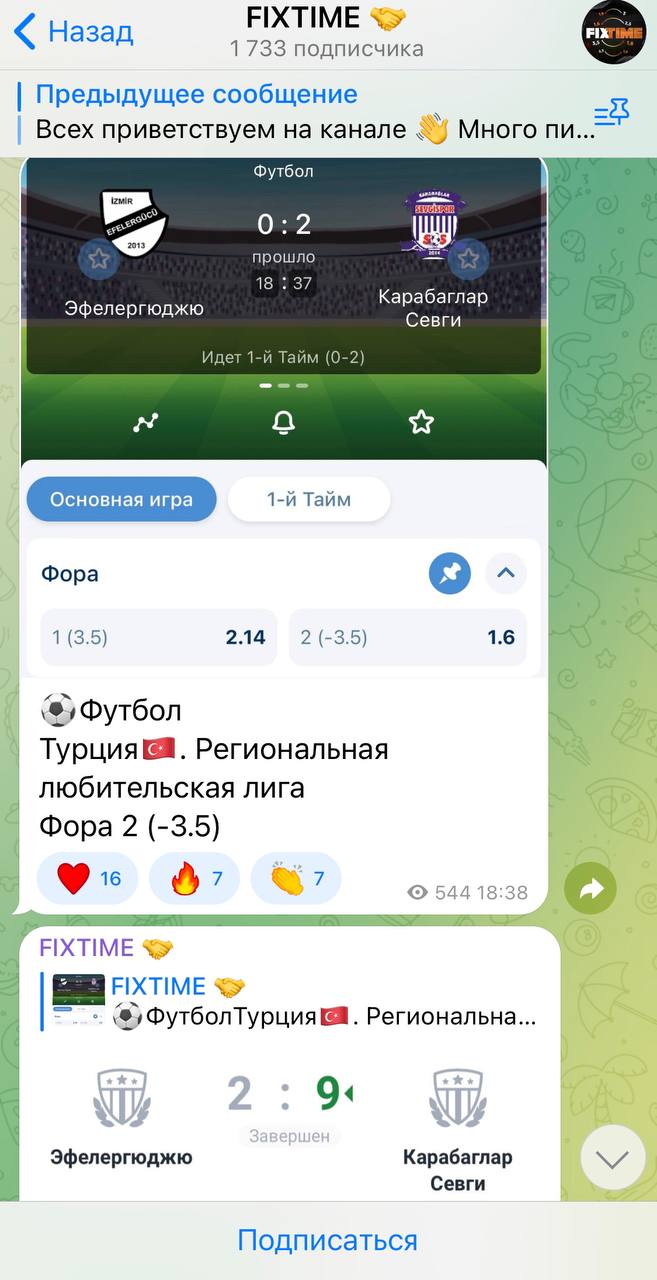React with heart on Фора 2 post

click(87, 879)
